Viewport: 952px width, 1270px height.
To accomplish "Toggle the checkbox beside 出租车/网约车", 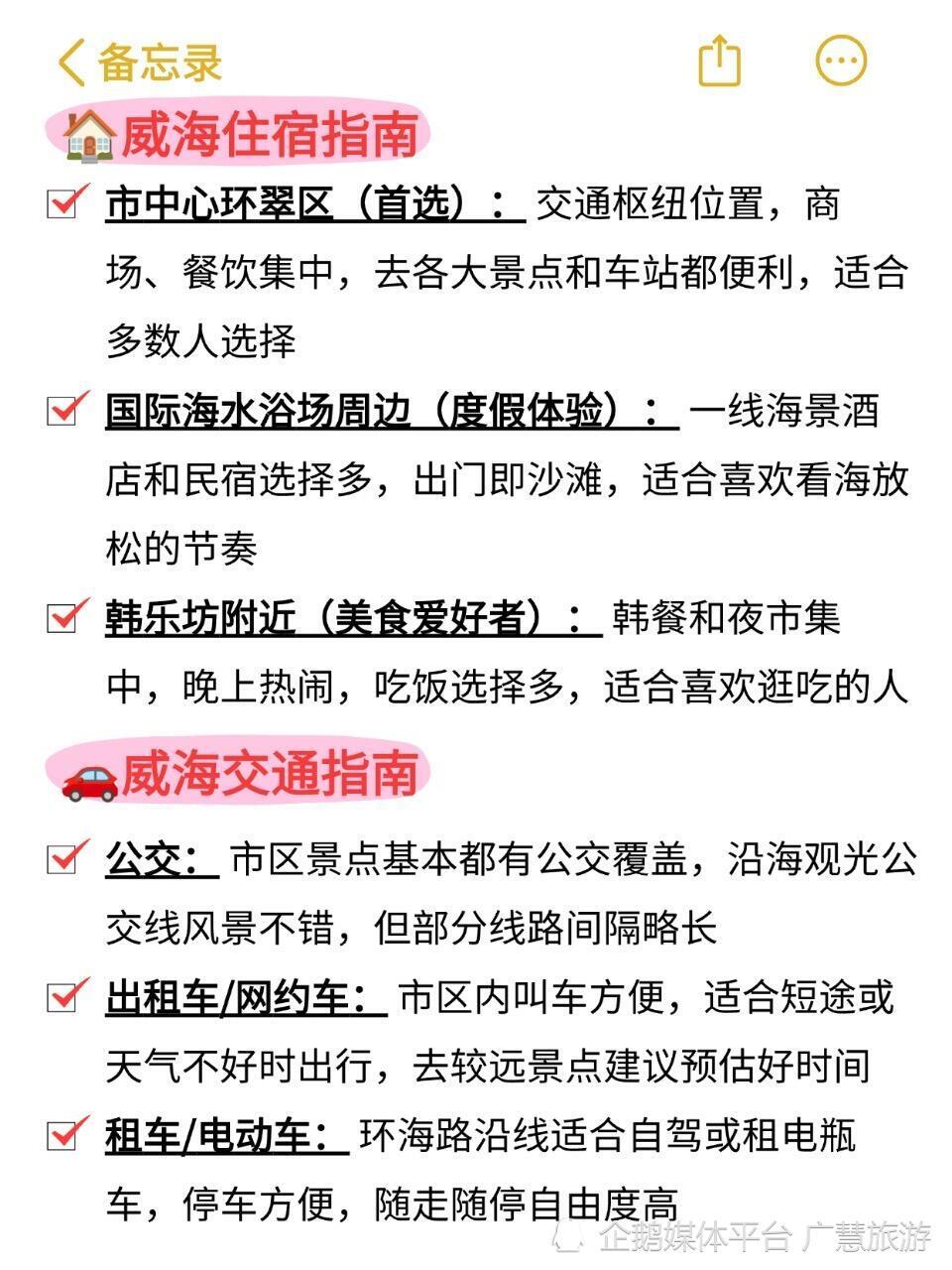I will 64,996.
